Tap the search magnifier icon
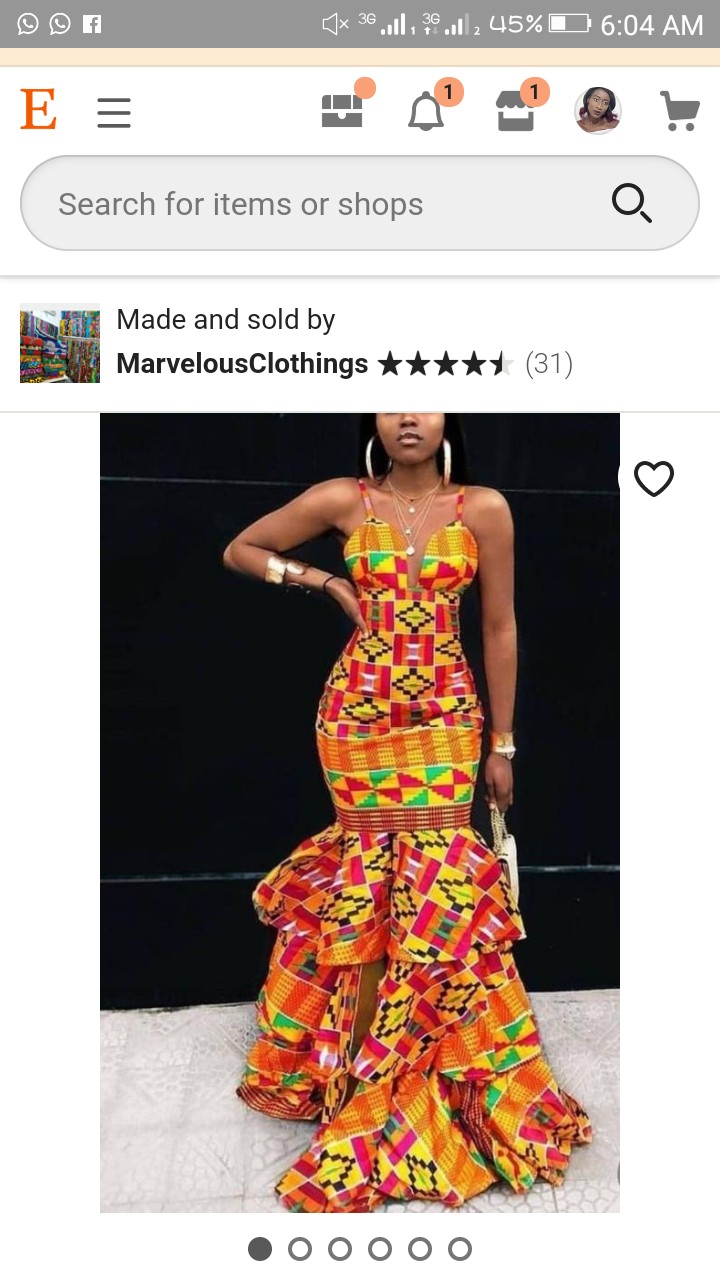 [x=631, y=203]
